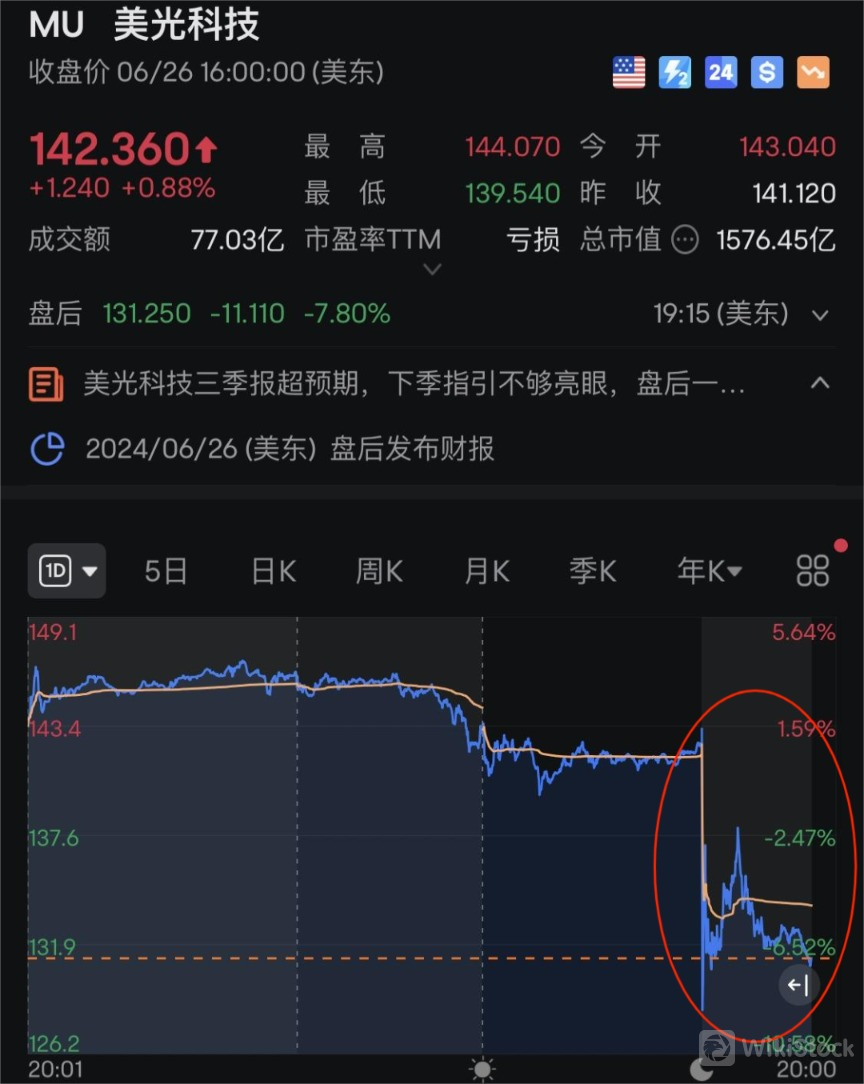Open the 1D timeframe dropdown
The width and height of the screenshot is (864, 1084).
(x=66, y=571)
